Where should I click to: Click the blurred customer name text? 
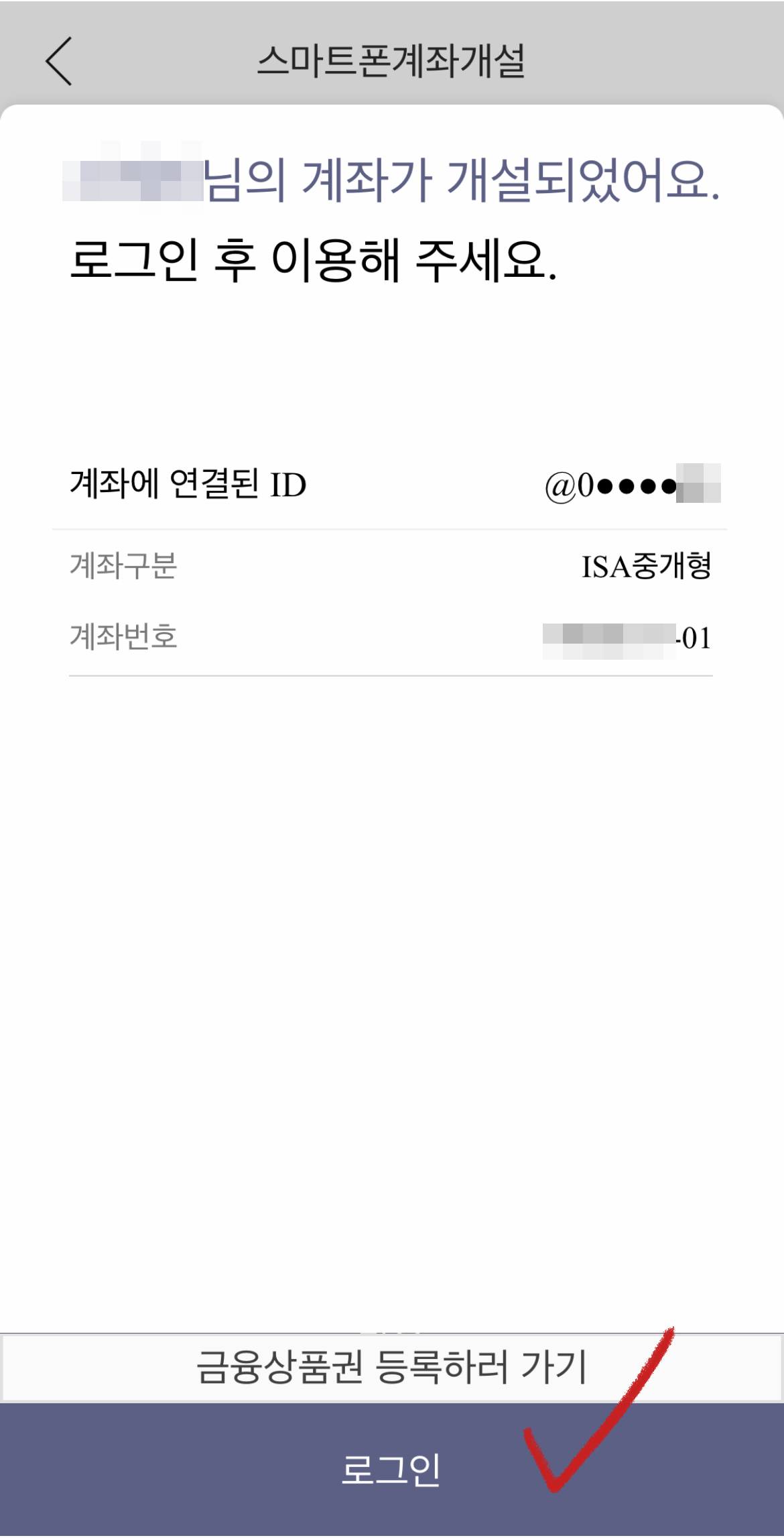pos(134,181)
